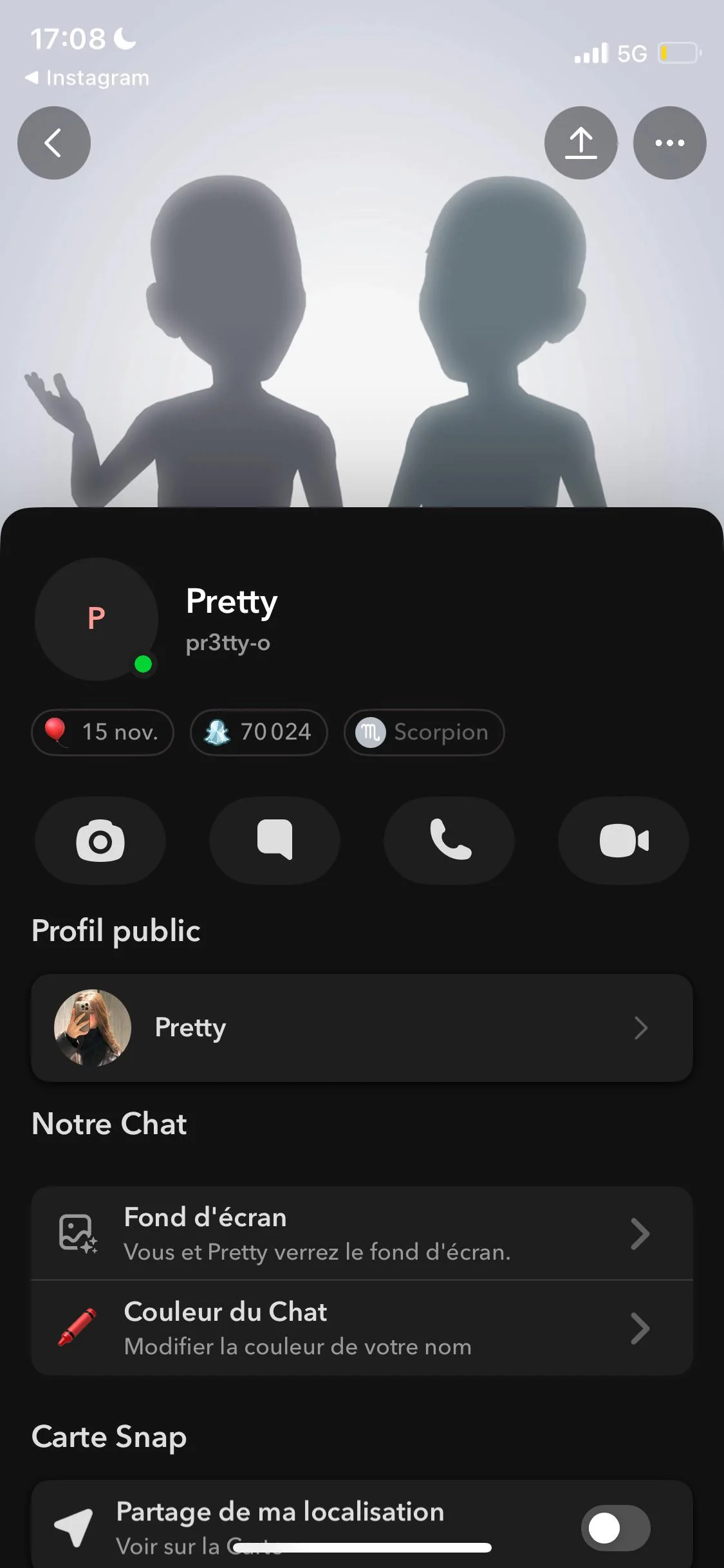Open Couleur du Chat setting
The image size is (724, 1568).
362,1328
